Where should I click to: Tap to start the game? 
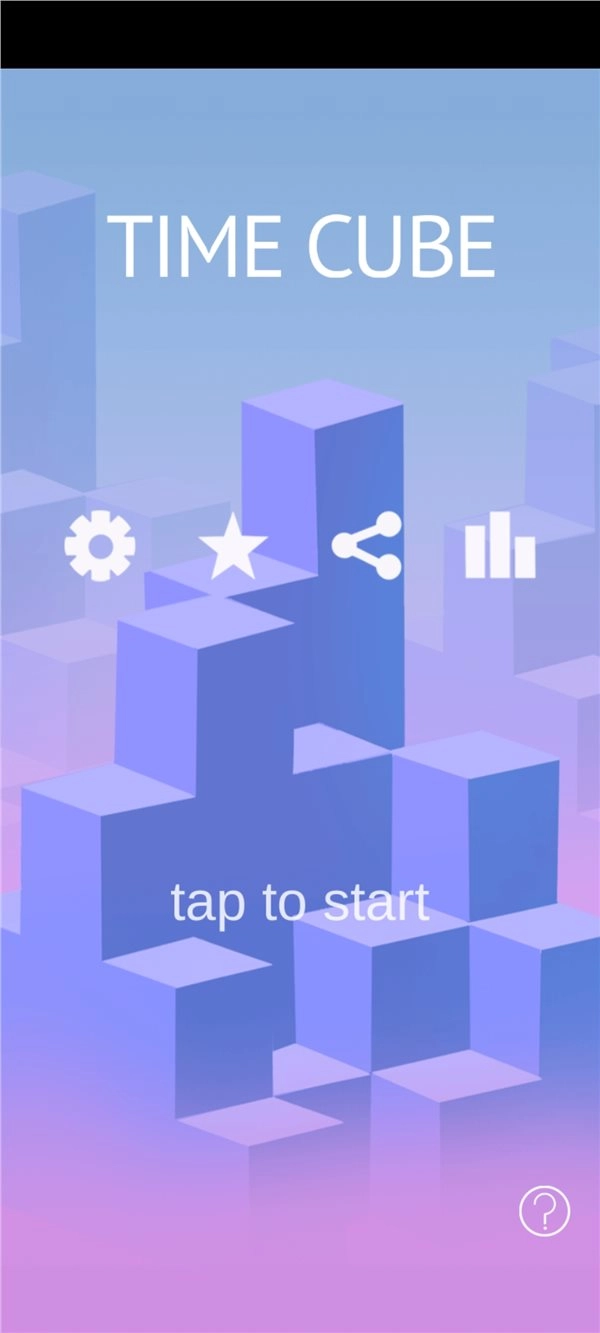[x=300, y=902]
